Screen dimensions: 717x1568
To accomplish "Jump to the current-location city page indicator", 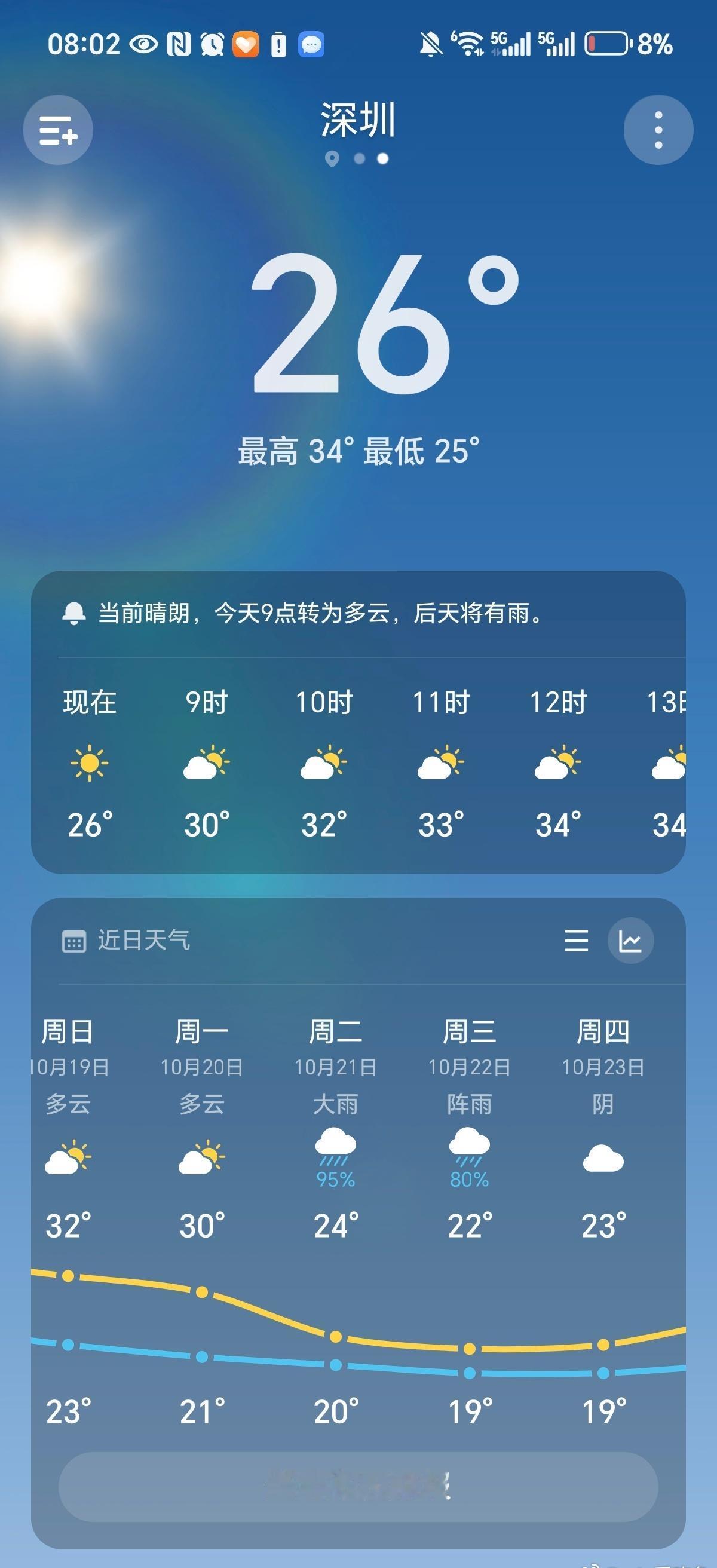I will click(332, 159).
